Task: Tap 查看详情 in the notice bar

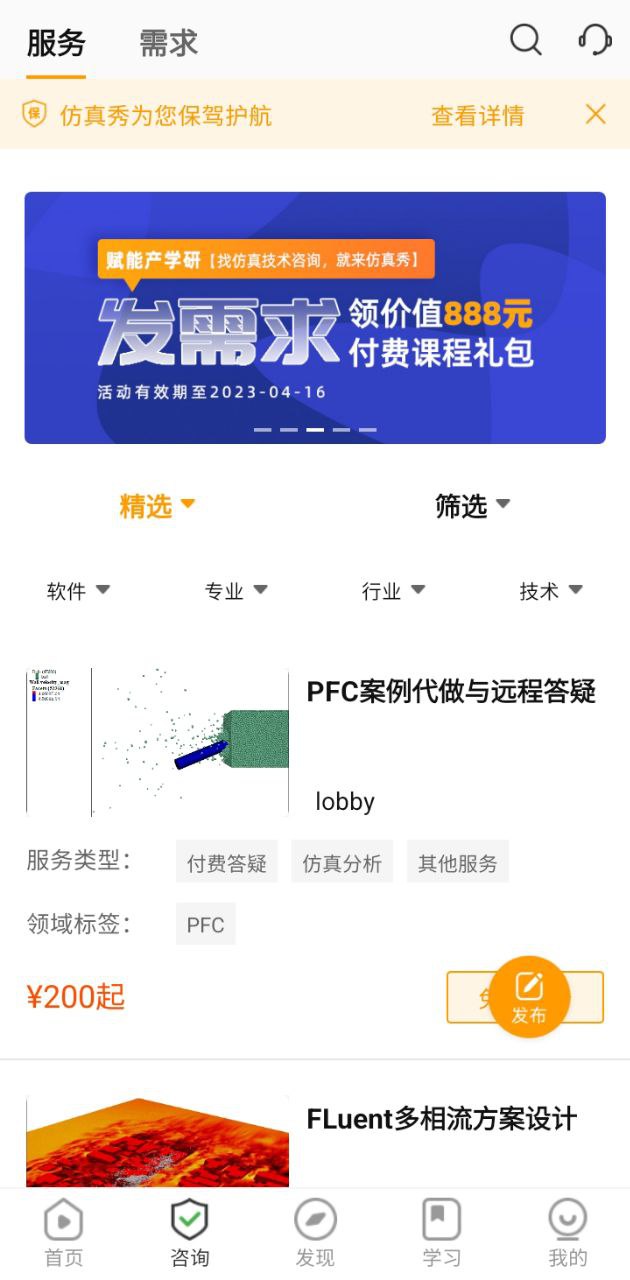Action: (x=477, y=115)
